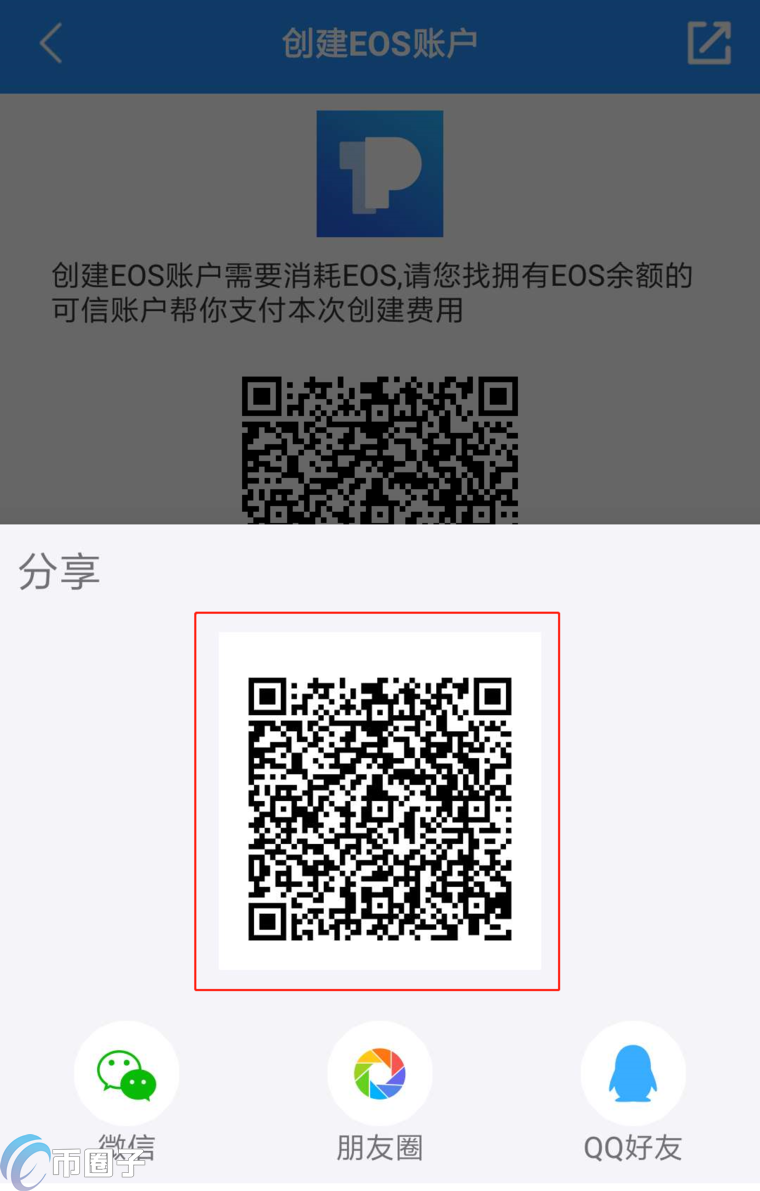Tap the back arrow icon
The width and height of the screenshot is (760, 1191).
pyautogui.click(x=51, y=44)
